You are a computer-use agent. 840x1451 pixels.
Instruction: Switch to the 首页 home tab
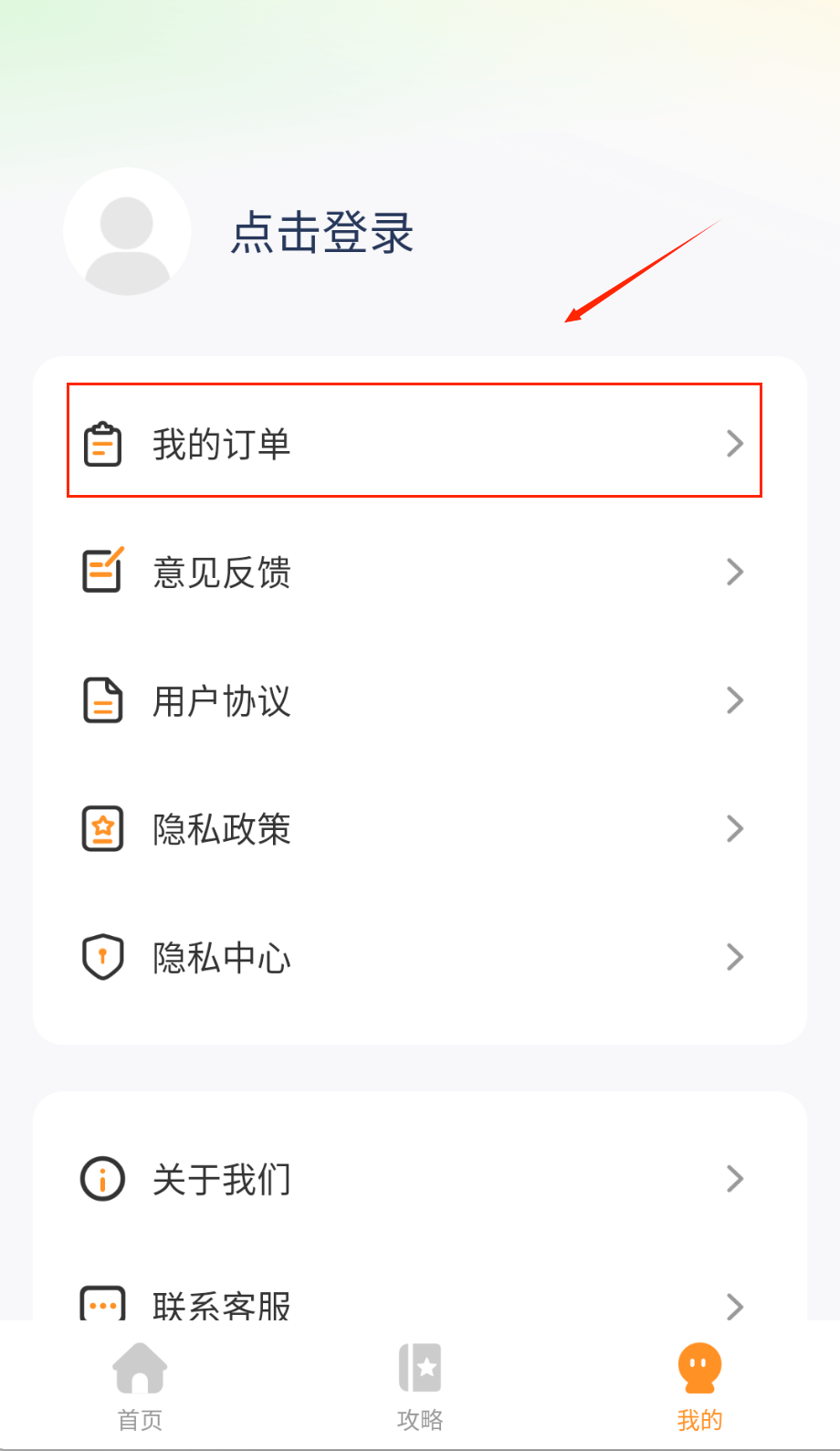coord(140,1386)
